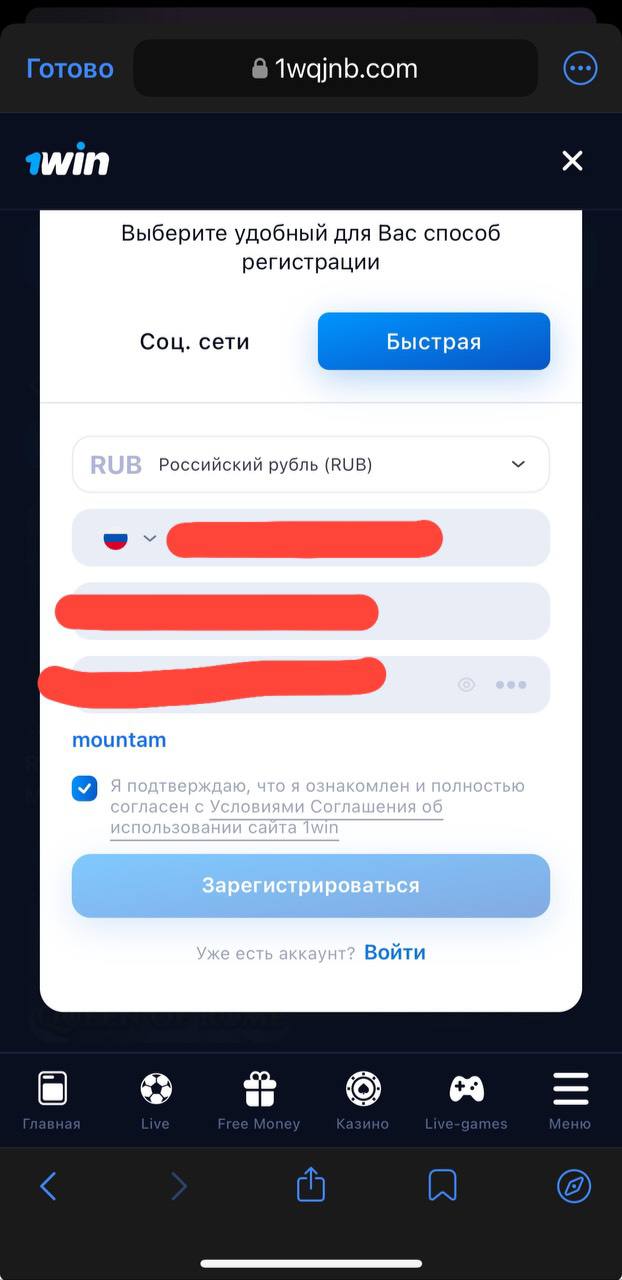Tap Готово to close the browser view
Viewport: 622px width, 1280px height.
pos(70,69)
